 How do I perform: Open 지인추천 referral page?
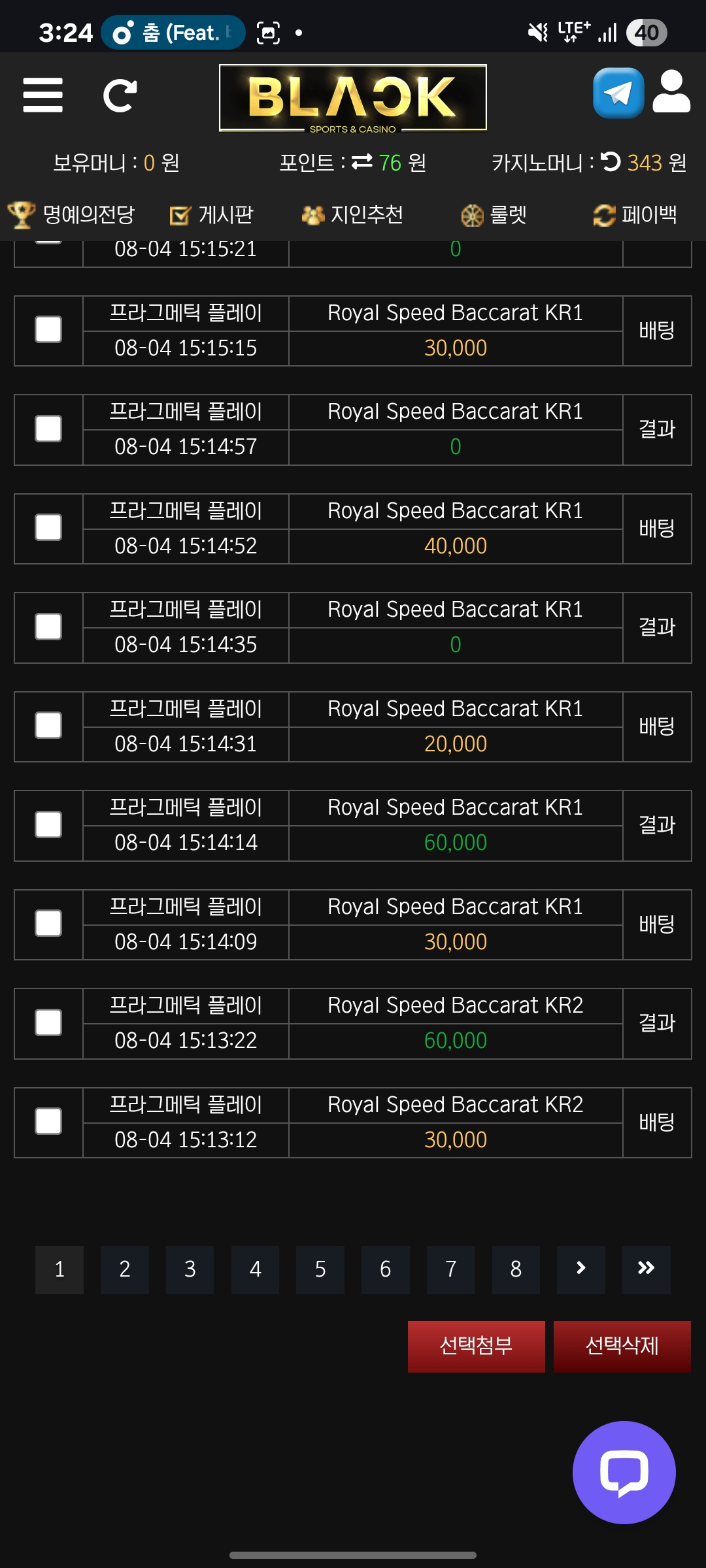point(352,215)
